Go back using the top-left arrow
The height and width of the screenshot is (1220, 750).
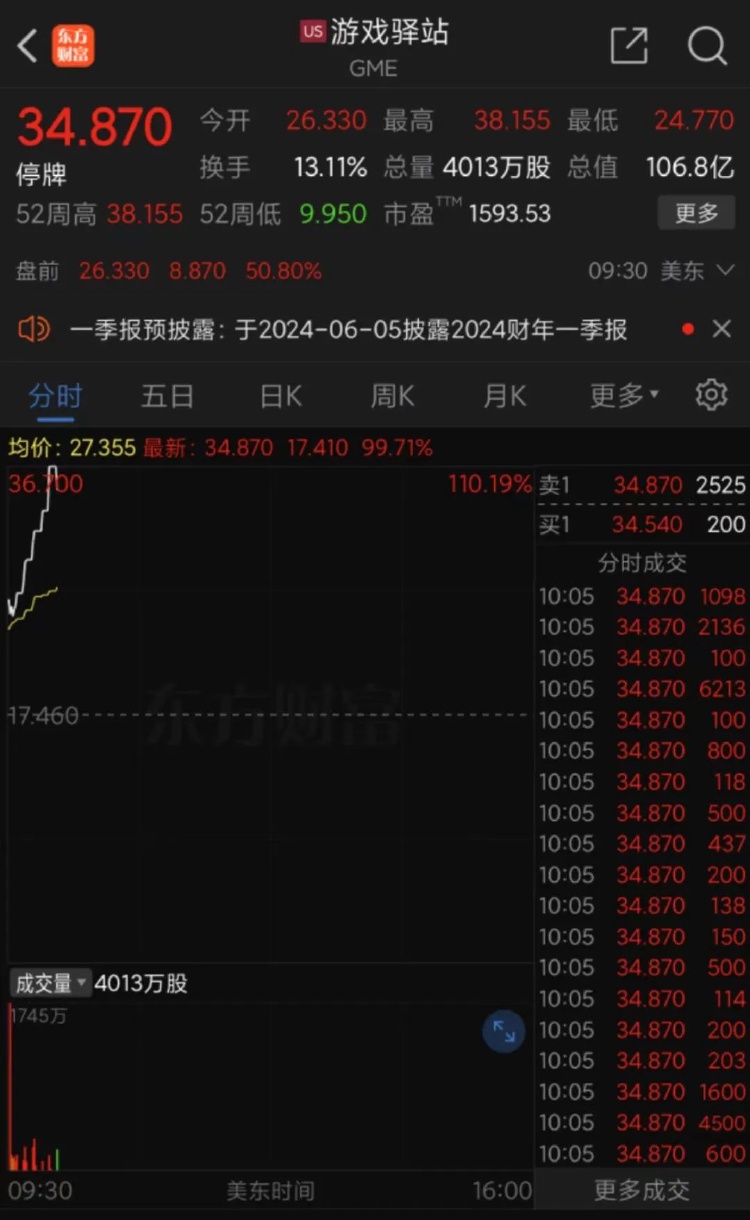pos(28,46)
